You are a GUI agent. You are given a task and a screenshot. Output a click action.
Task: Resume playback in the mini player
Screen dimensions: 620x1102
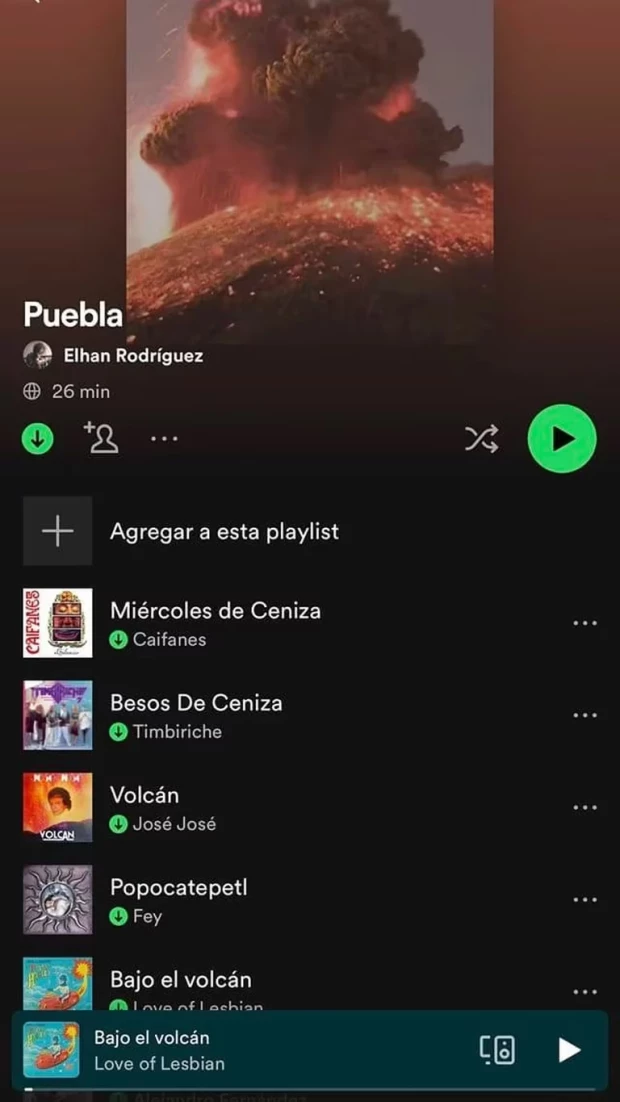point(569,1049)
